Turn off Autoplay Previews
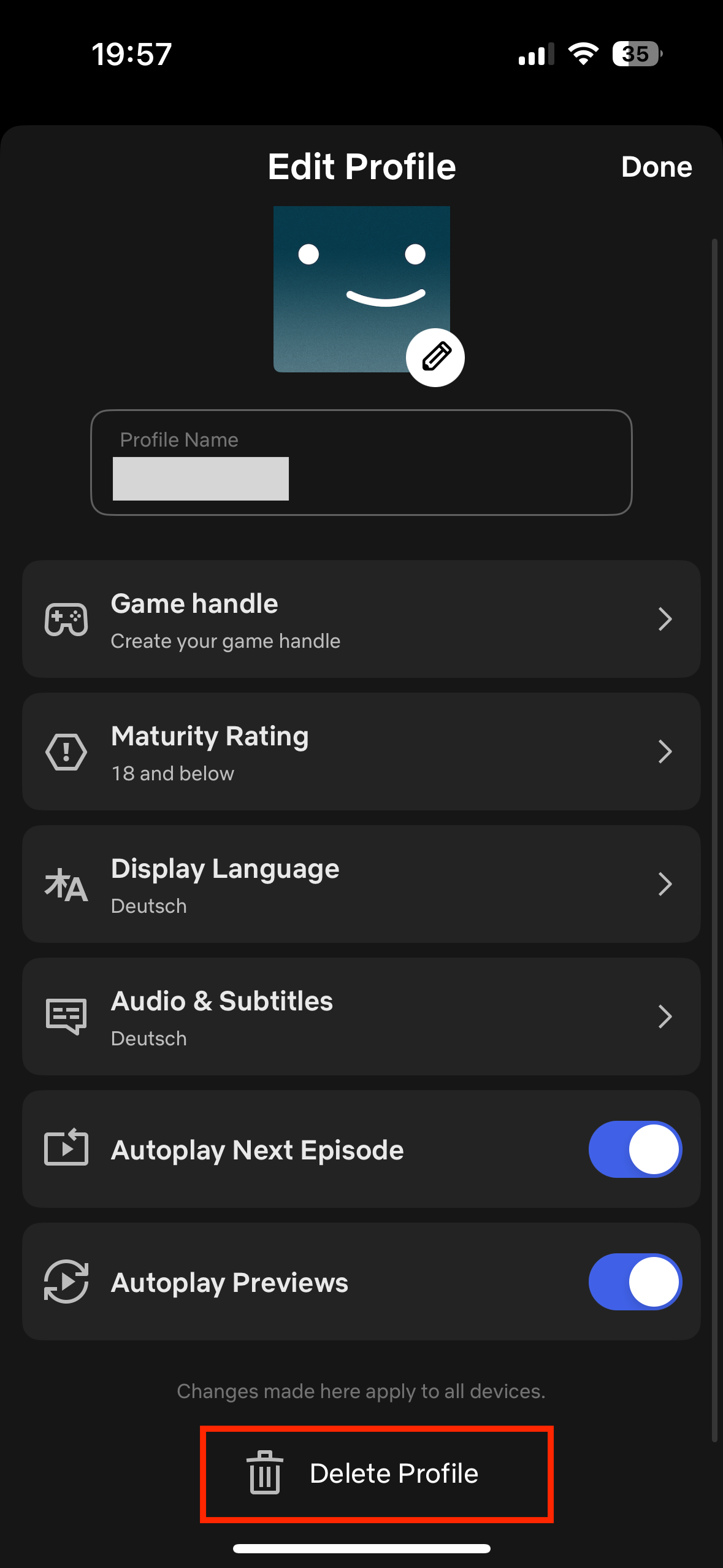723x1568 pixels. [635, 1282]
